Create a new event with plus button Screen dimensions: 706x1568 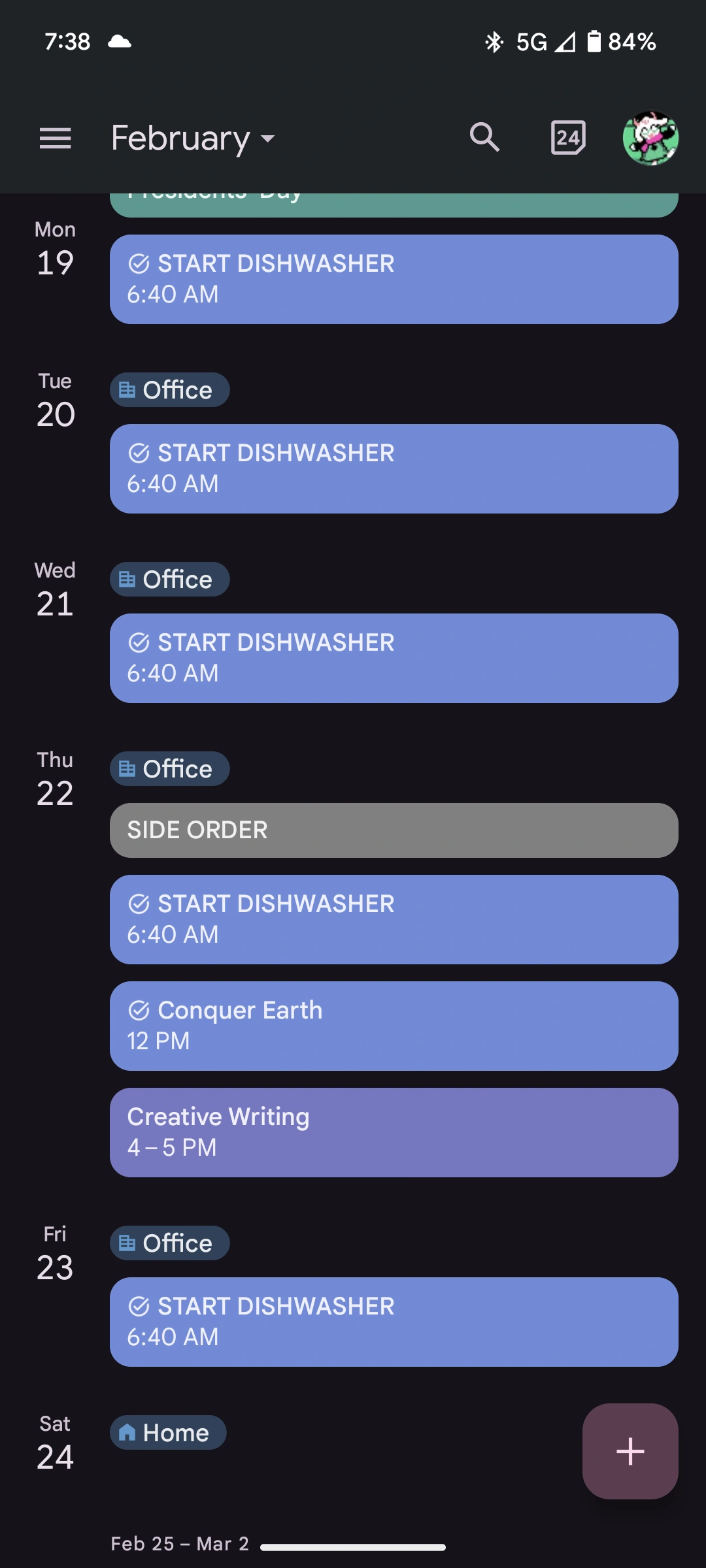point(630,1451)
